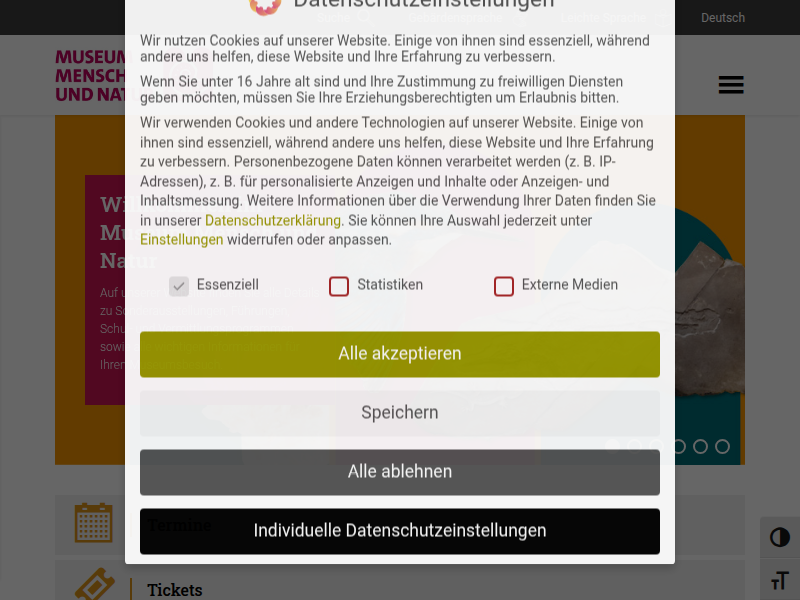The image size is (800, 600).
Task: Toggle the contrast mode icon
Action: (x=780, y=538)
